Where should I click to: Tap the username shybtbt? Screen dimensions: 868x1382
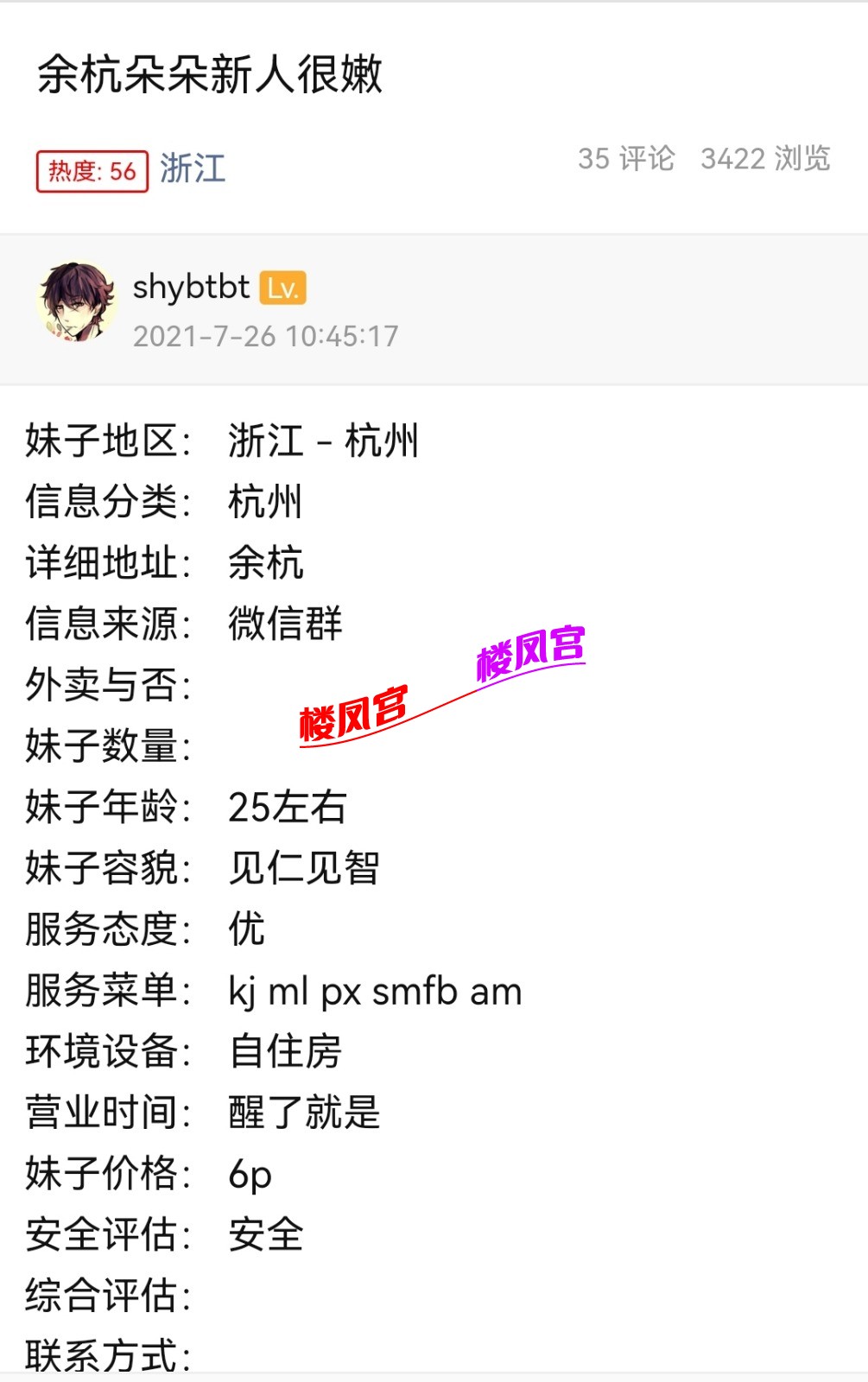(x=191, y=287)
